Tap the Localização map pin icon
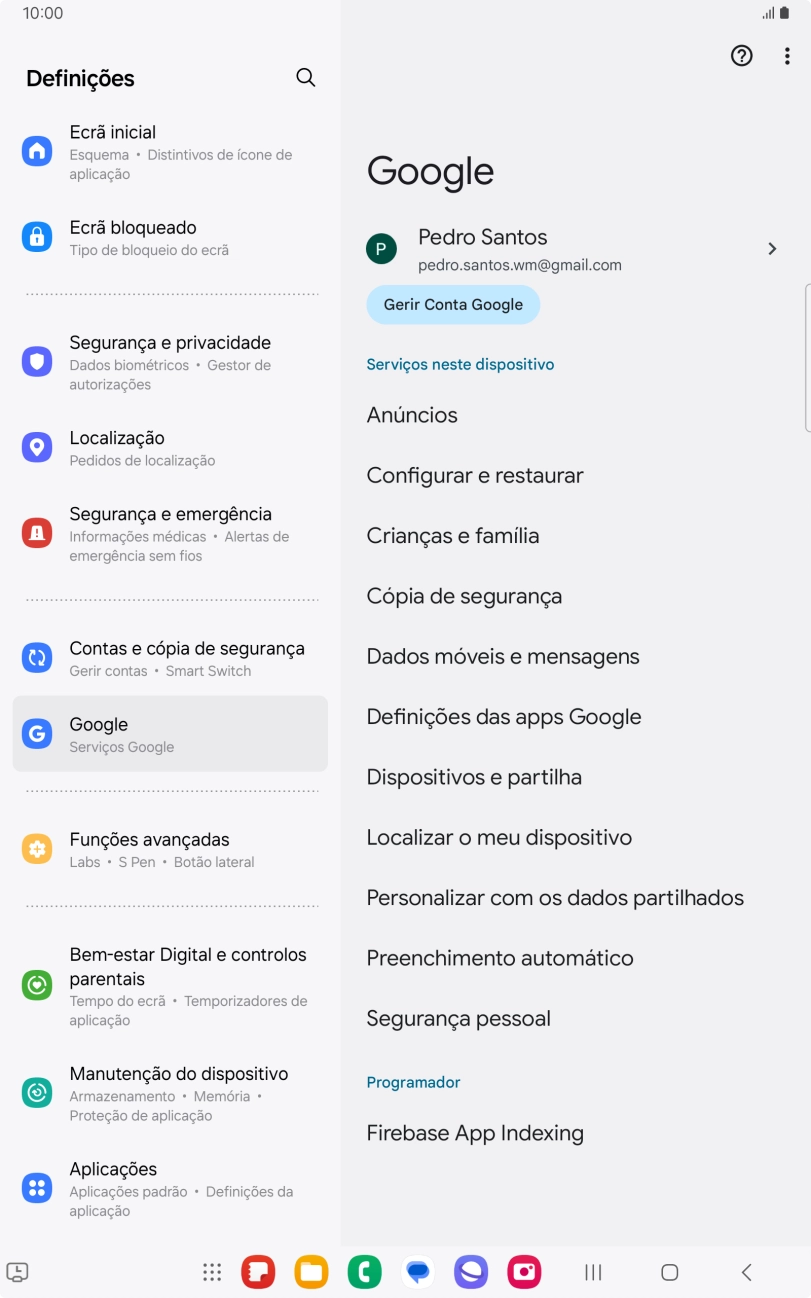This screenshot has height=1298, width=811. tap(36, 447)
